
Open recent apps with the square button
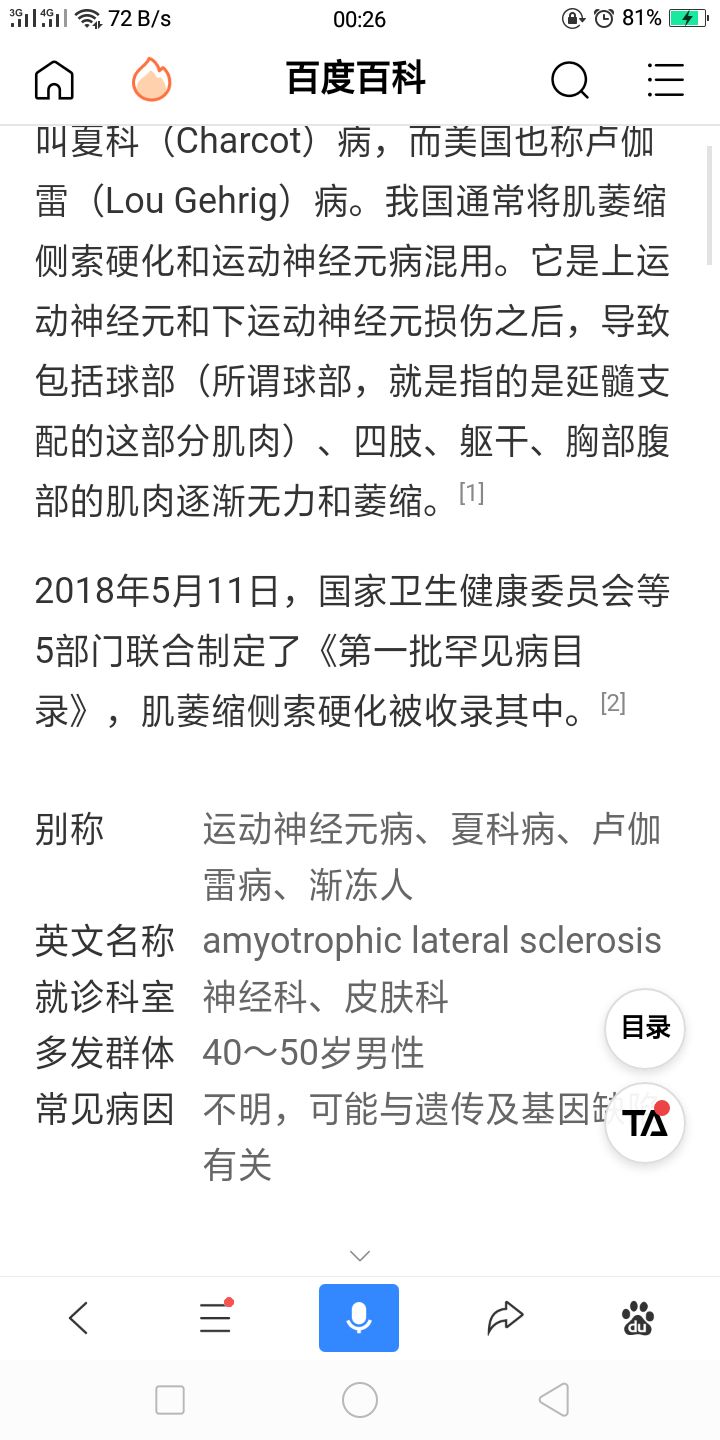point(170,1400)
